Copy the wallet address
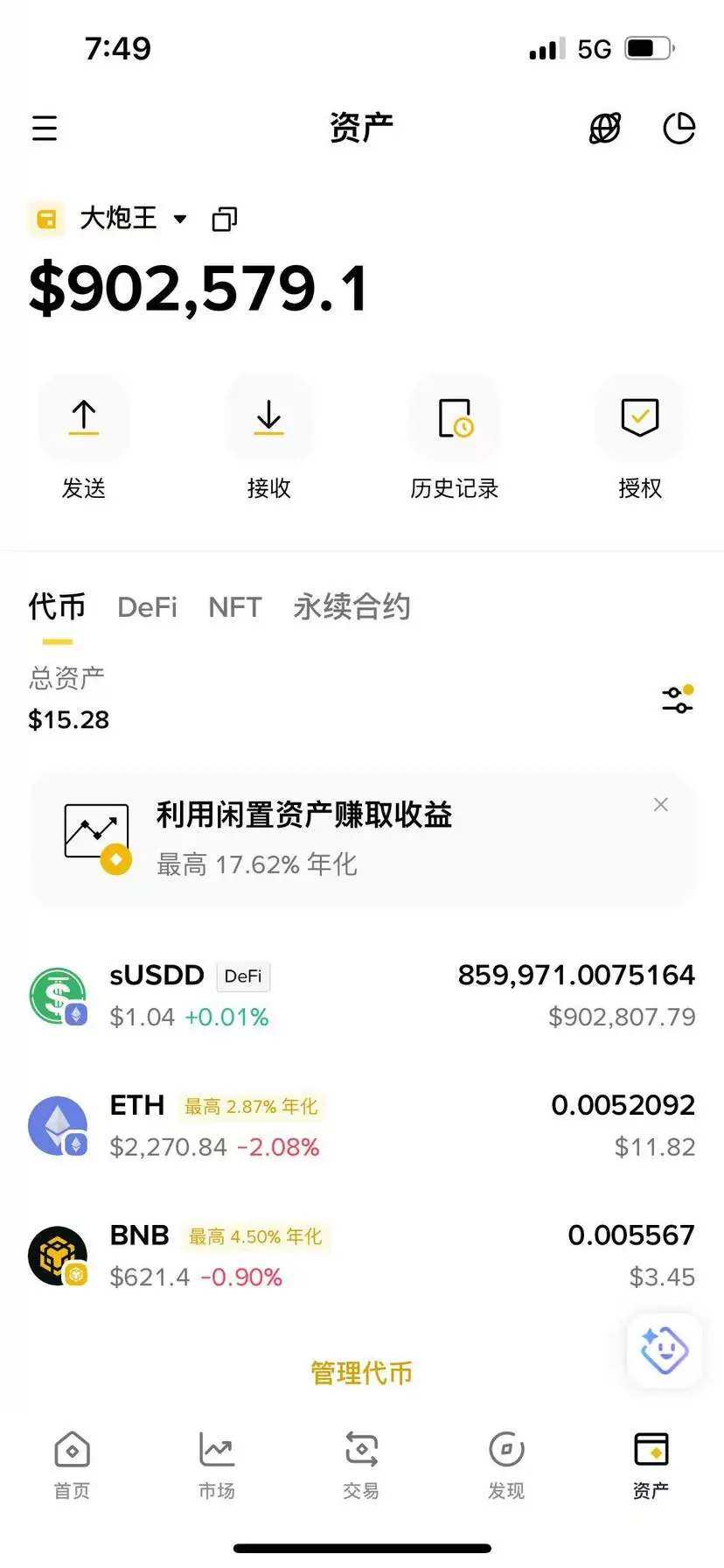This screenshot has width=724, height=1568. [225, 219]
